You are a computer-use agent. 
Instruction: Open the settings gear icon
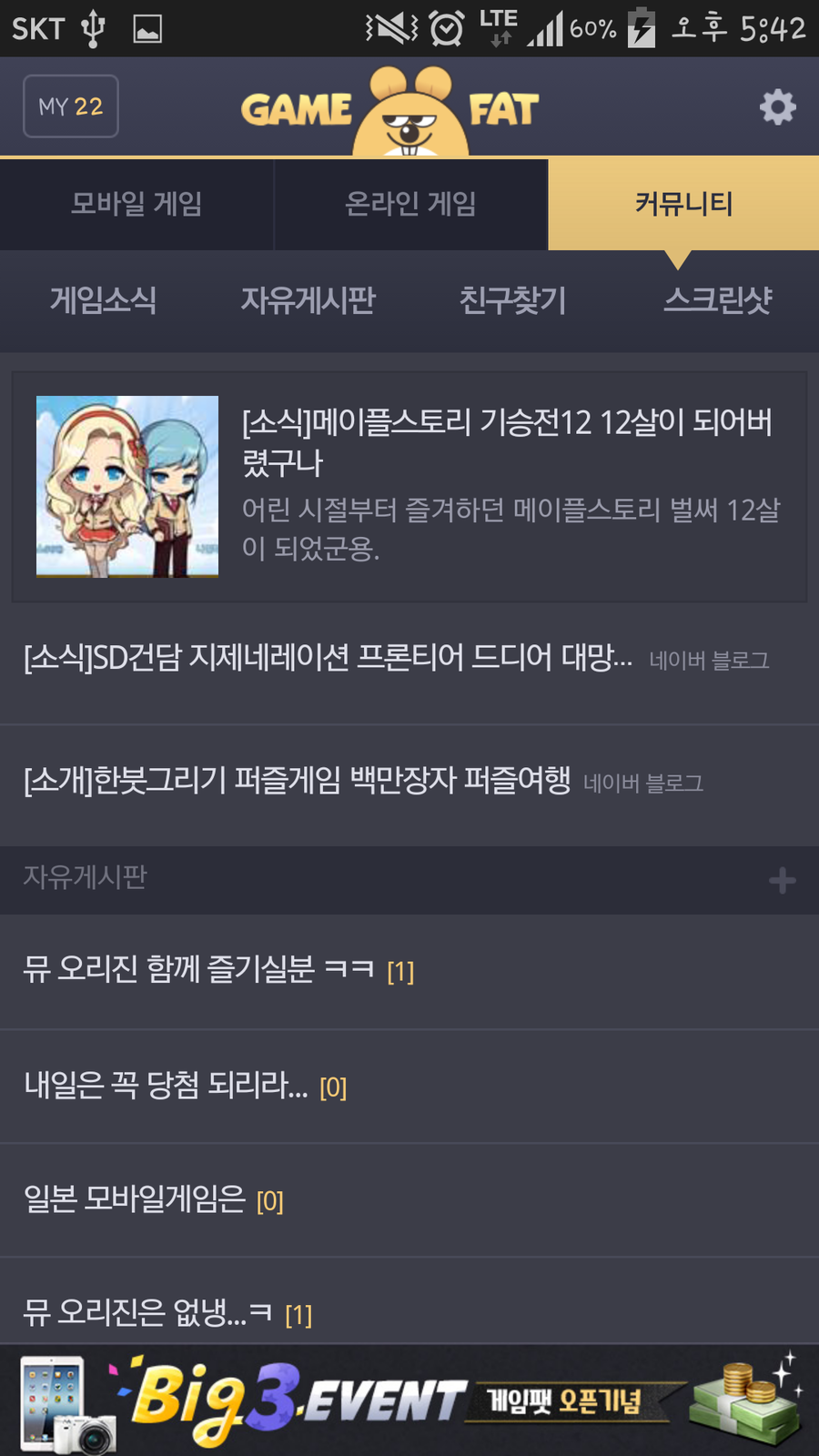(777, 107)
